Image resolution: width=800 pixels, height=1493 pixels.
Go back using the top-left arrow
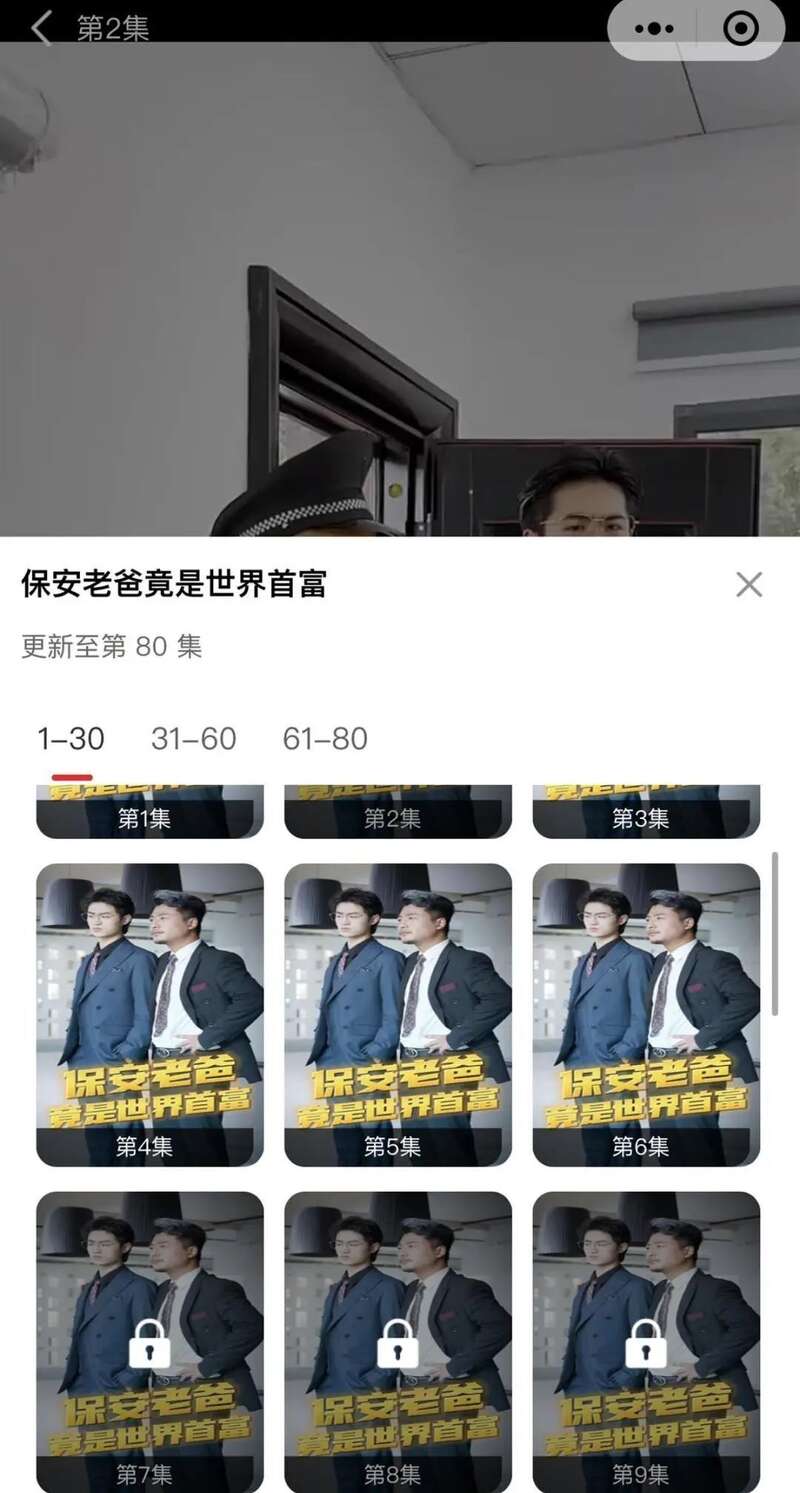pyautogui.click(x=41, y=28)
